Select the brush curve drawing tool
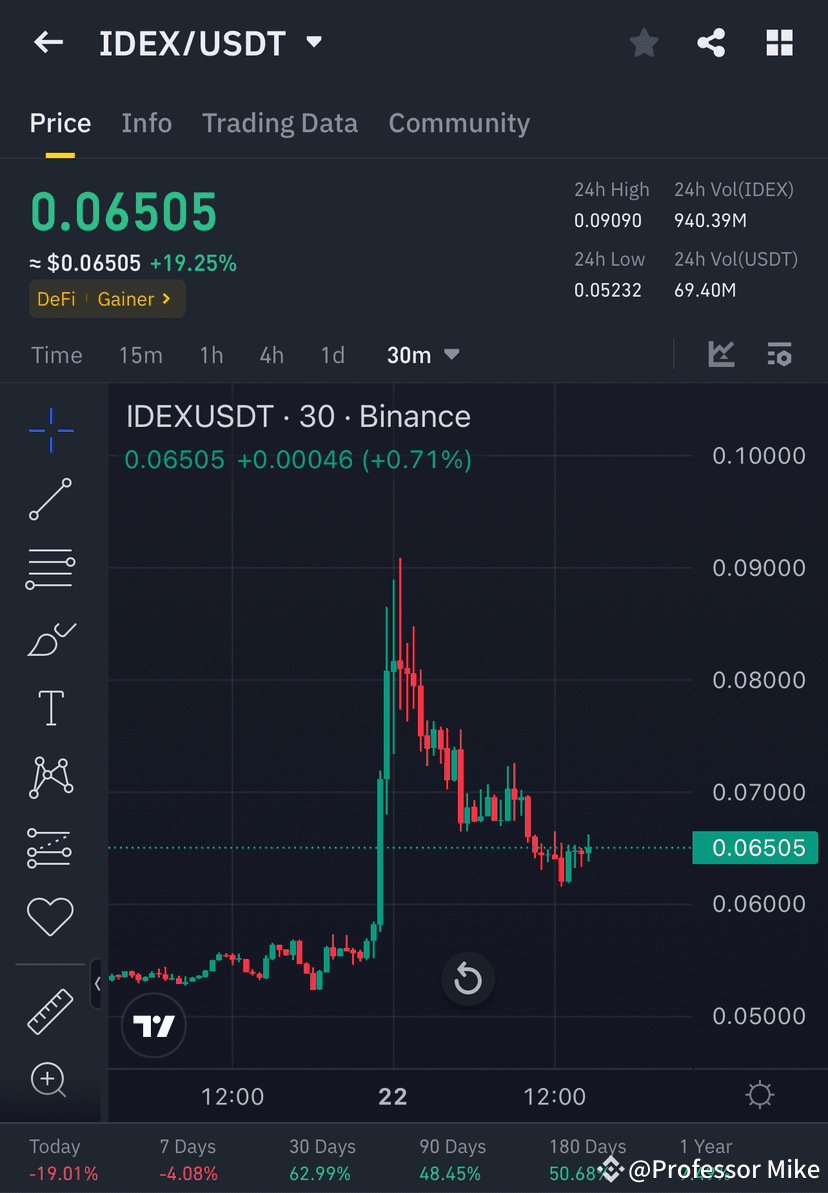The image size is (828, 1193). [x=50, y=638]
